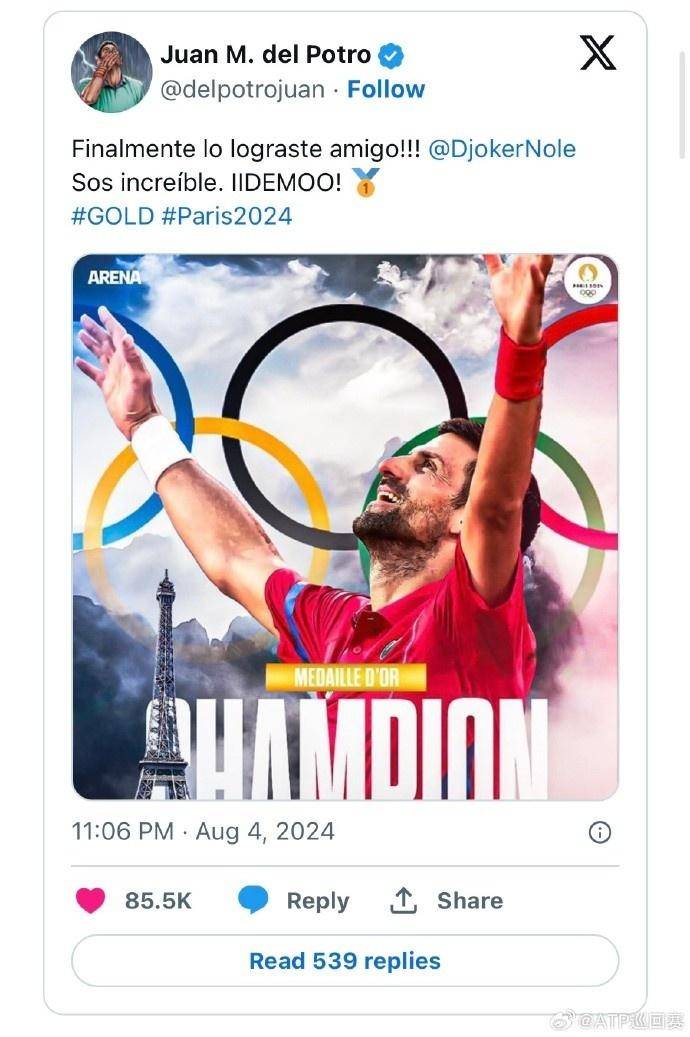690x1037 pixels.
Task: Follow Juan M. del Potro
Action: click(x=386, y=89)
